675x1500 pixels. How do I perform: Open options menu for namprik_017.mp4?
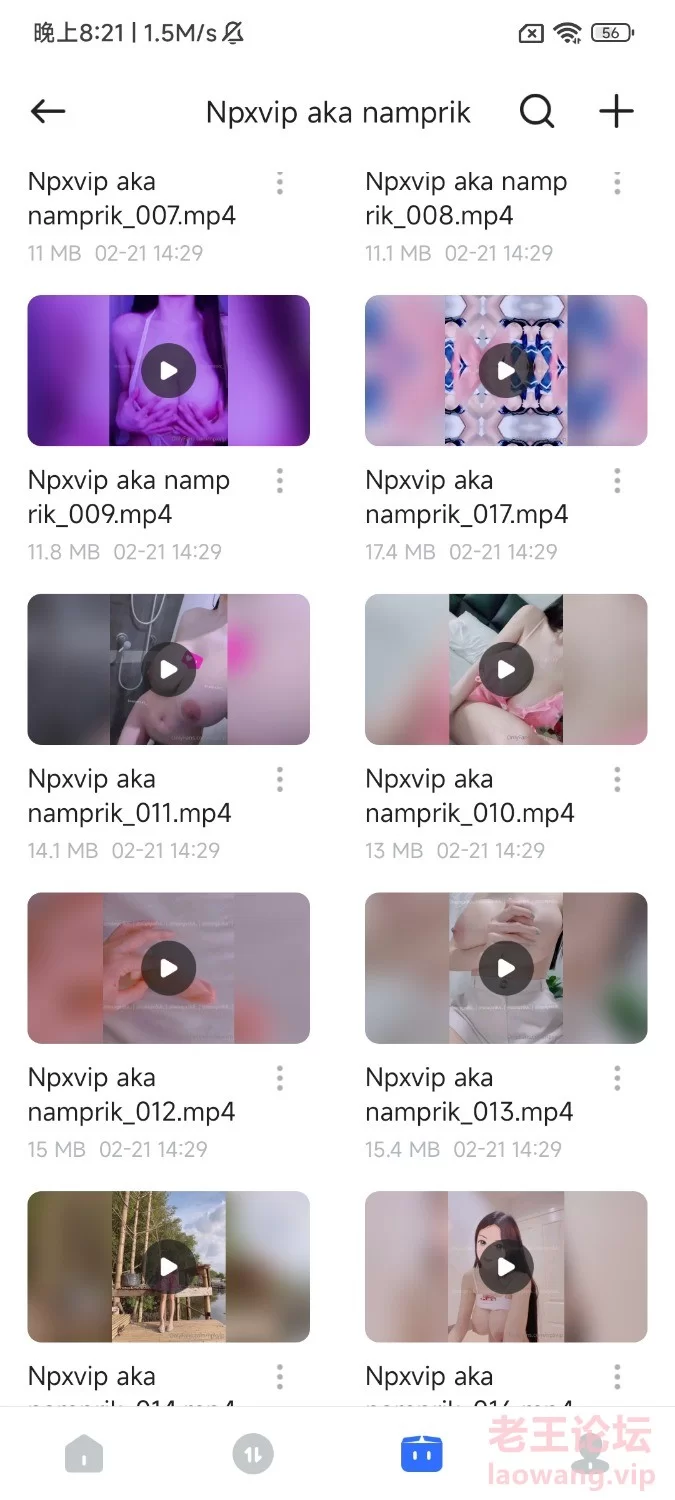617,481
